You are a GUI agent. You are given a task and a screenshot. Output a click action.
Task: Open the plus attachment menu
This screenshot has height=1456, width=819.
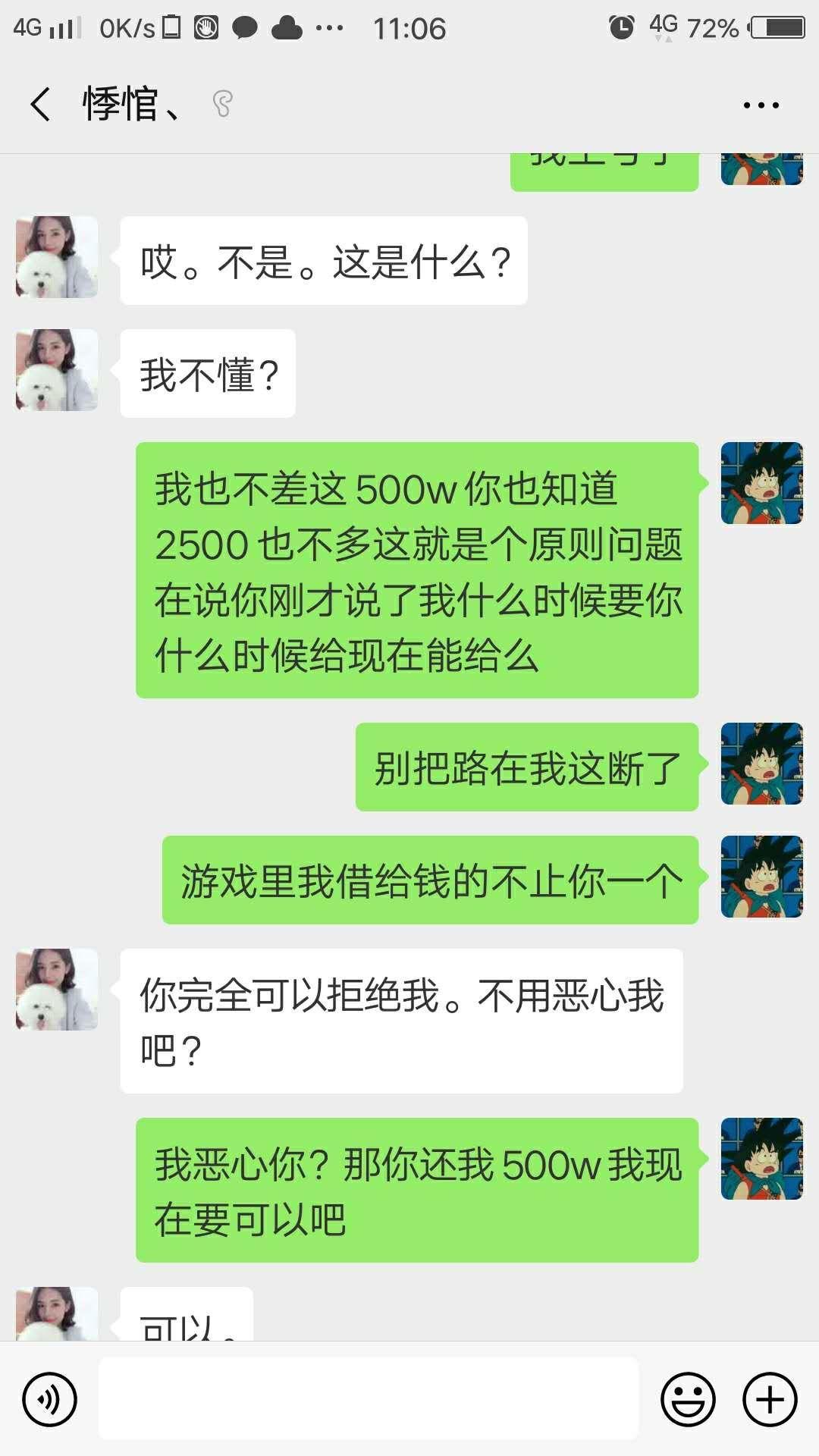point(770,1399)
